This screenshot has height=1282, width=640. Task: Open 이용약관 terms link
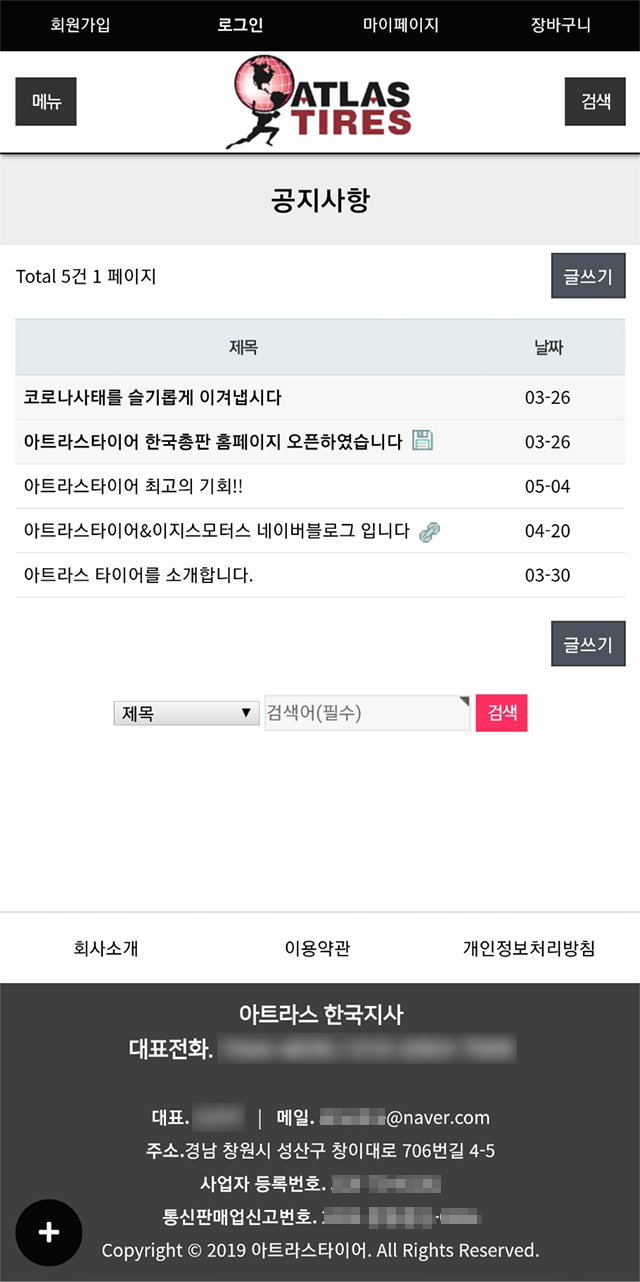(x=317, y=948)
